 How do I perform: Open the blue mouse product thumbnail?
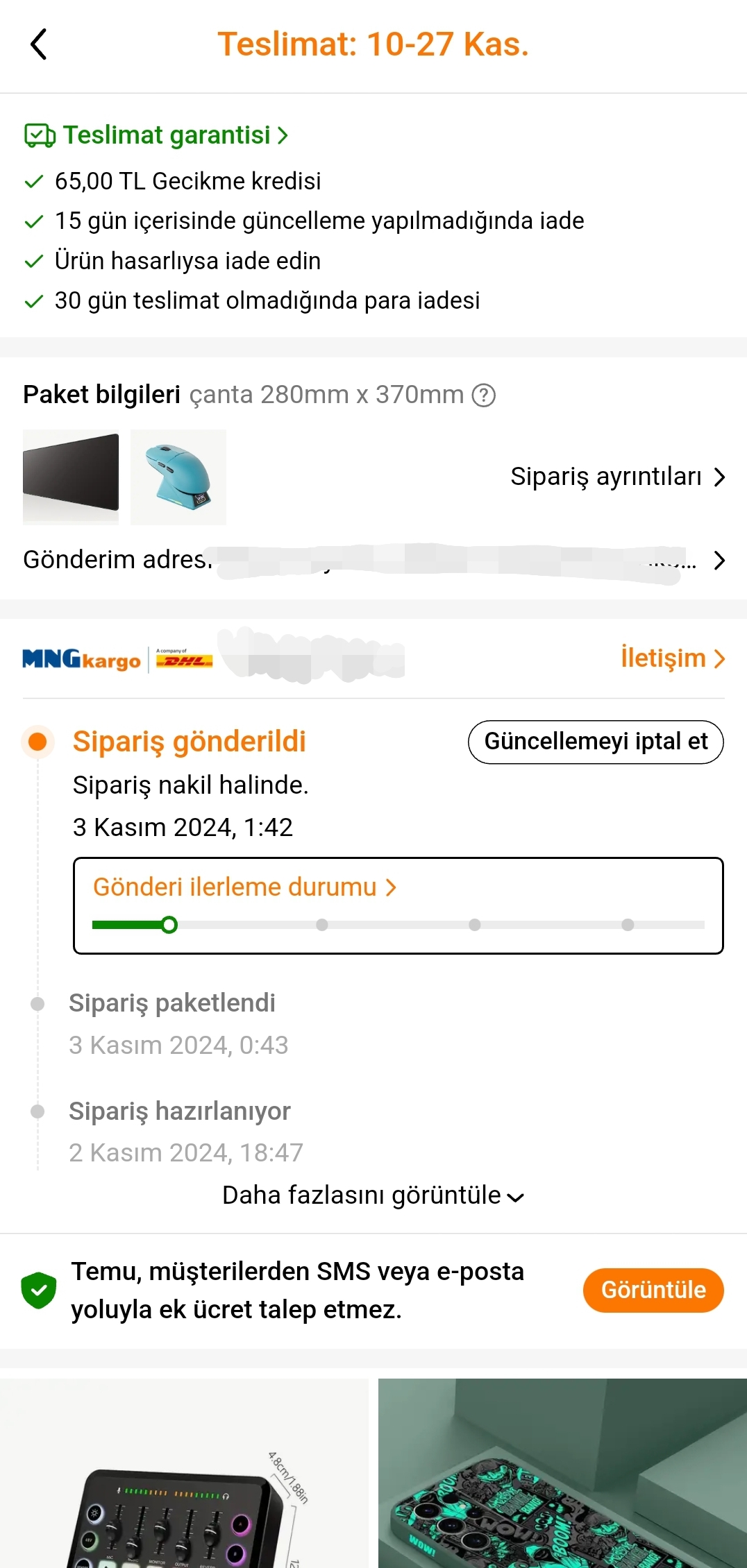178,477
